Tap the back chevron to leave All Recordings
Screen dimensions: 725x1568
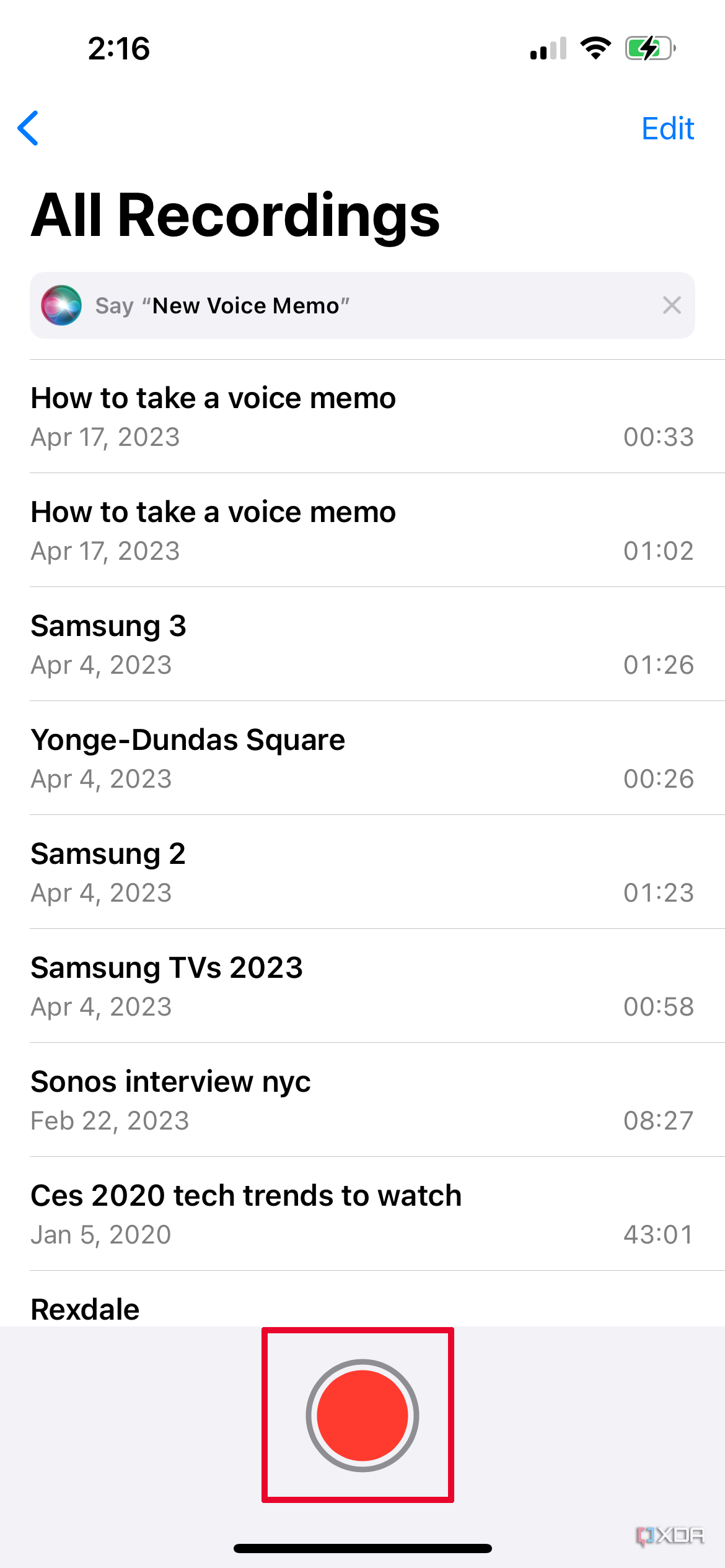click(29, 128)
